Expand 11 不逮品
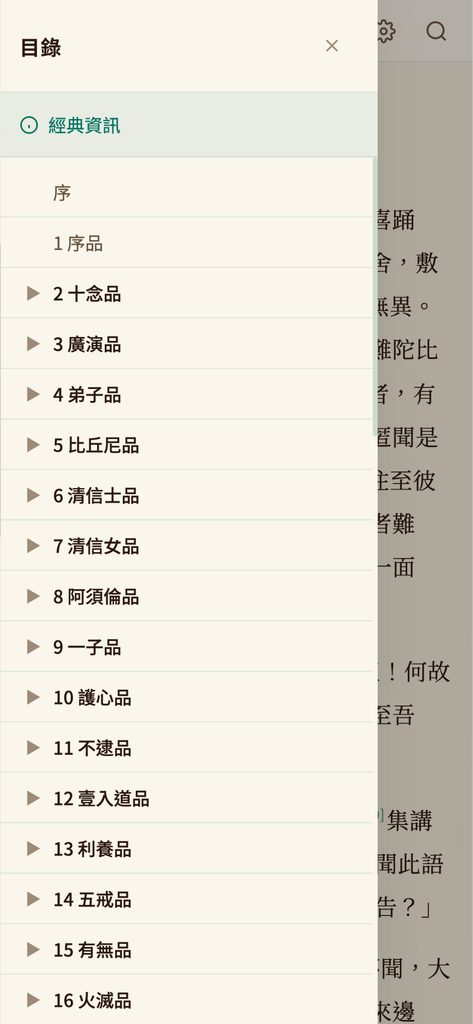The image size is (473, 1024). tap(33, 748)
